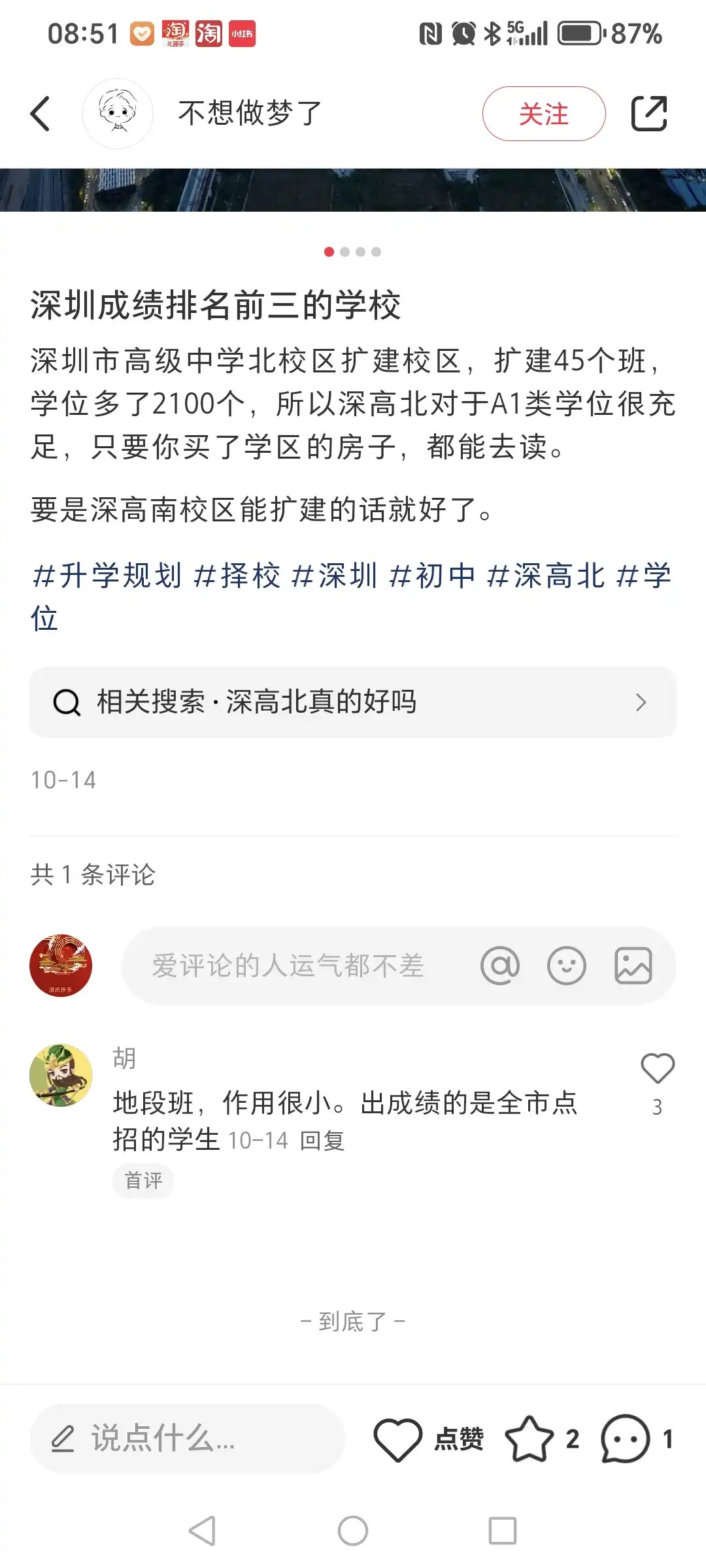Open the #择校 hashtag
Screen dimensions: 706x1568
(x=238, y=576)
